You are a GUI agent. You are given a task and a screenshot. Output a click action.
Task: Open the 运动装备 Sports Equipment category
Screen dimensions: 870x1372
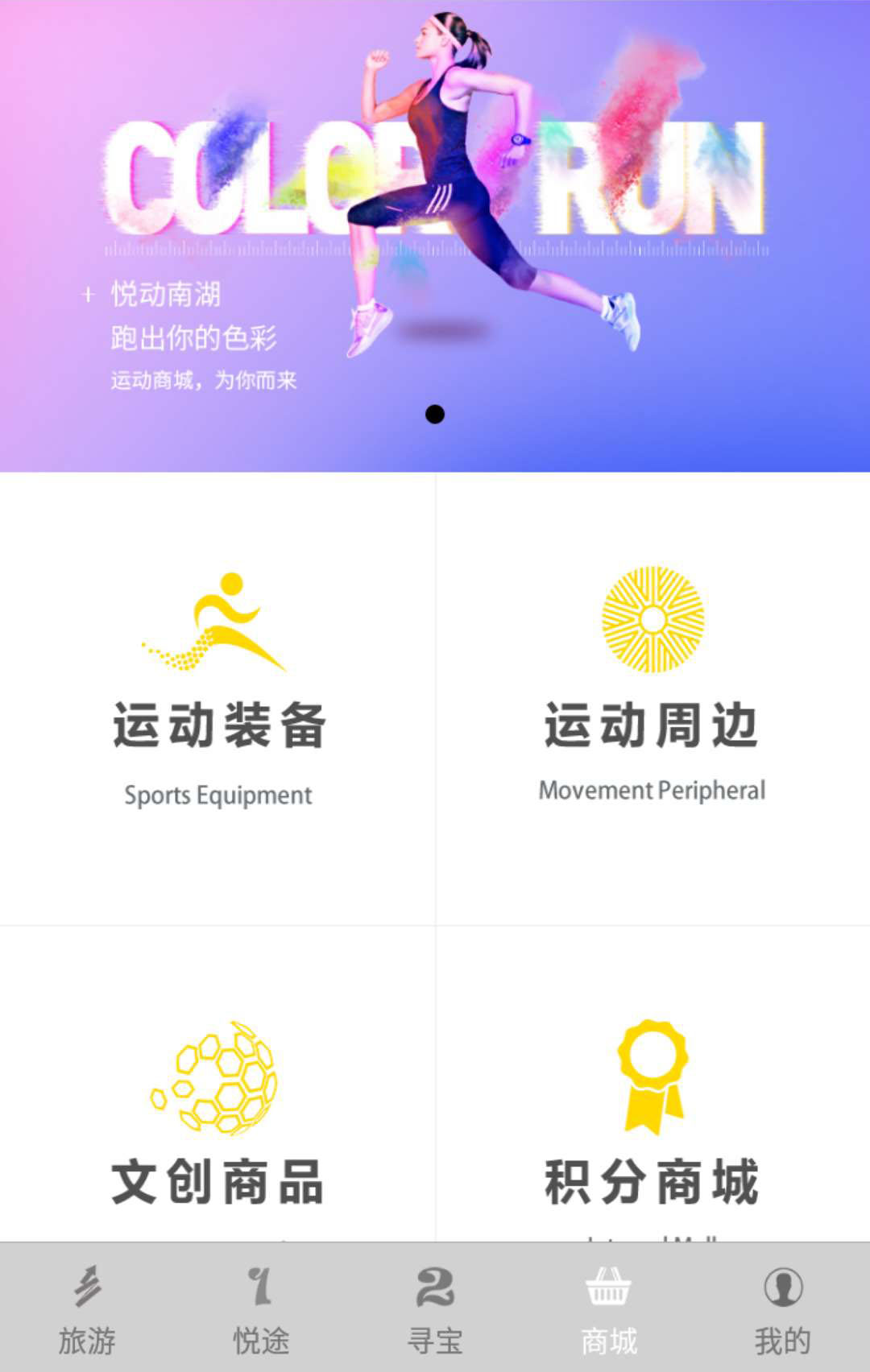[x=217, y=699]
